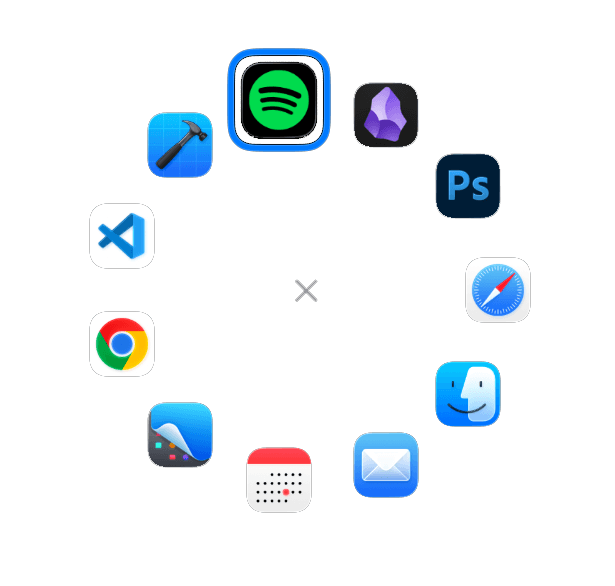Open Google Chrome
The height and width of the screenshot is (586, 615).
pos(122,344)
